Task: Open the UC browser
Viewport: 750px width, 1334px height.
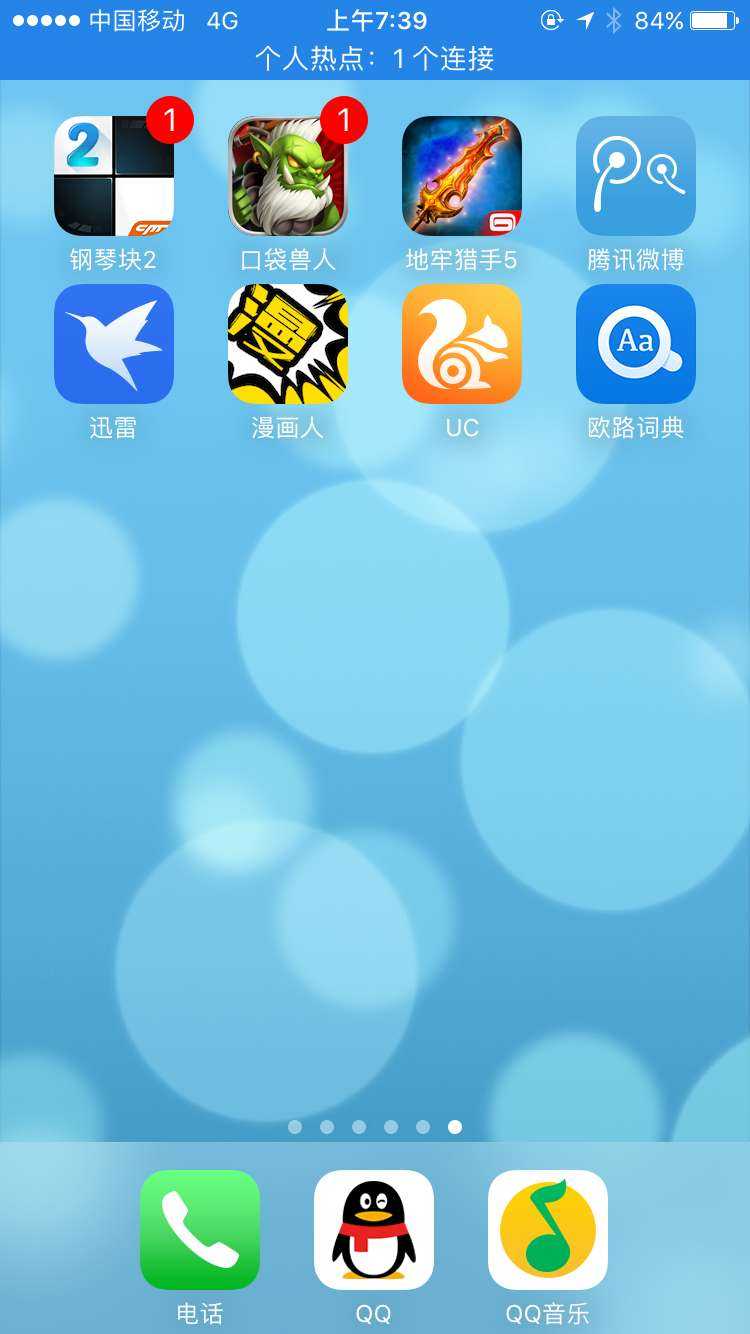Action: pos(462,344)
